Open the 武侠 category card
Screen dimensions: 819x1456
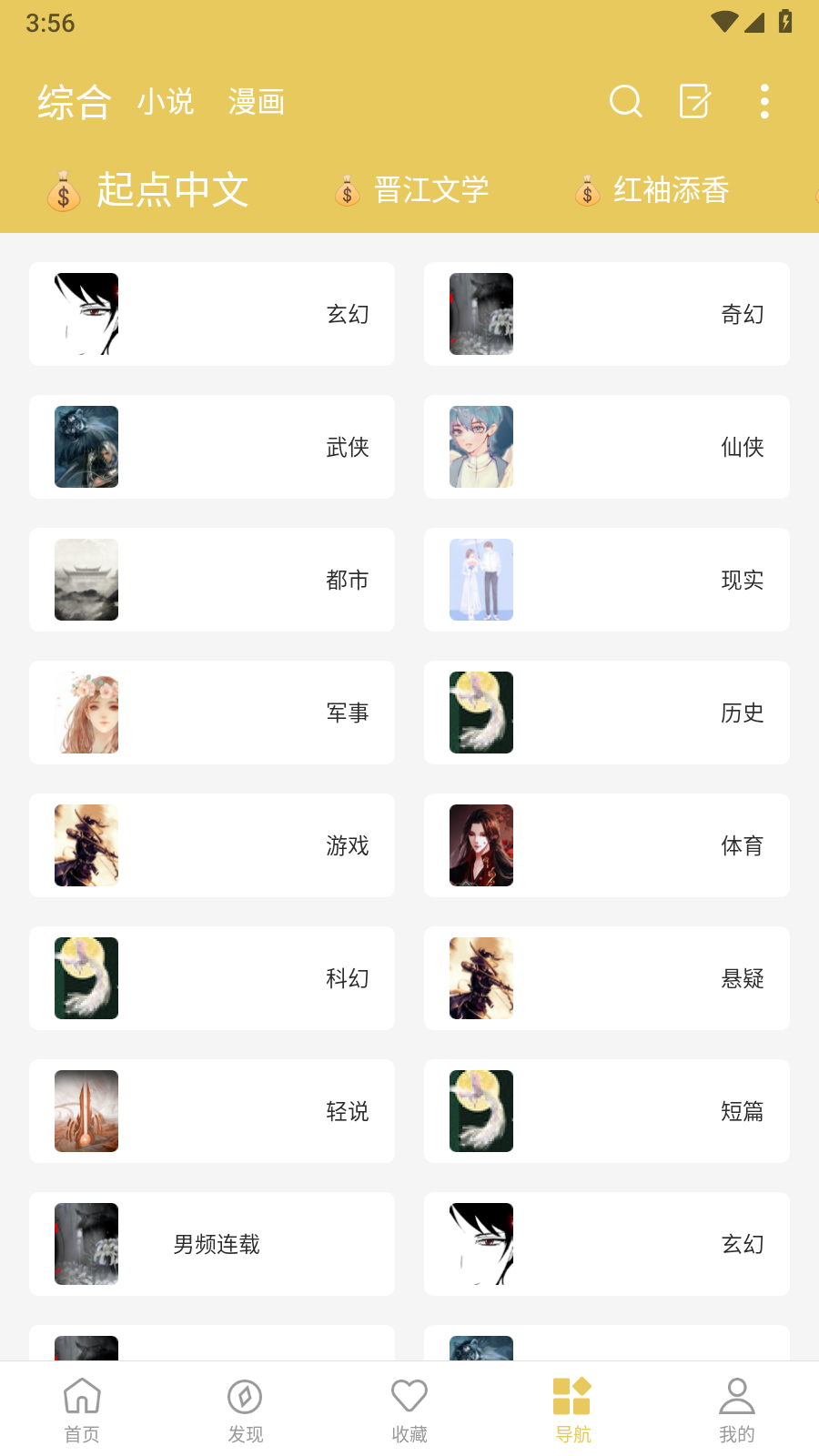pos(212,447)
